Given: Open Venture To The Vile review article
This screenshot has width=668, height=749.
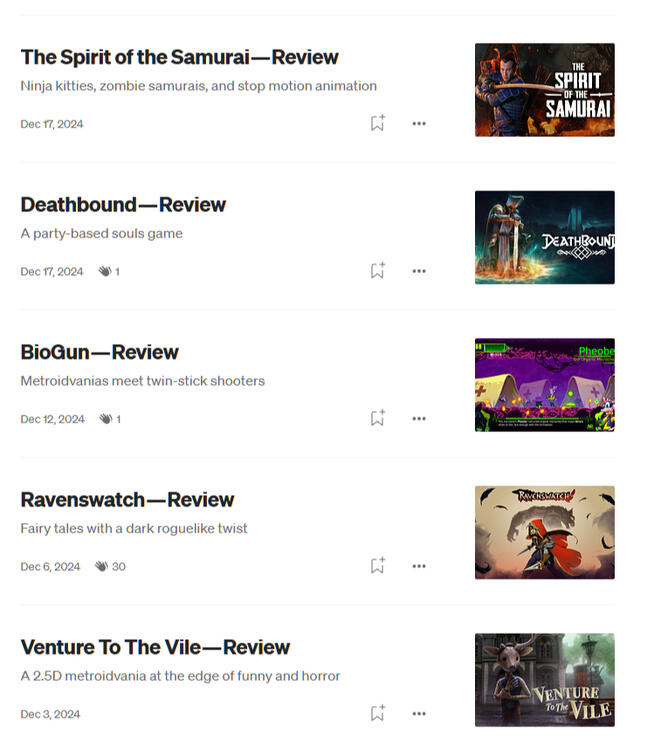Looking at the screenshot, I should pyautogui.click(x=155, y=647).
